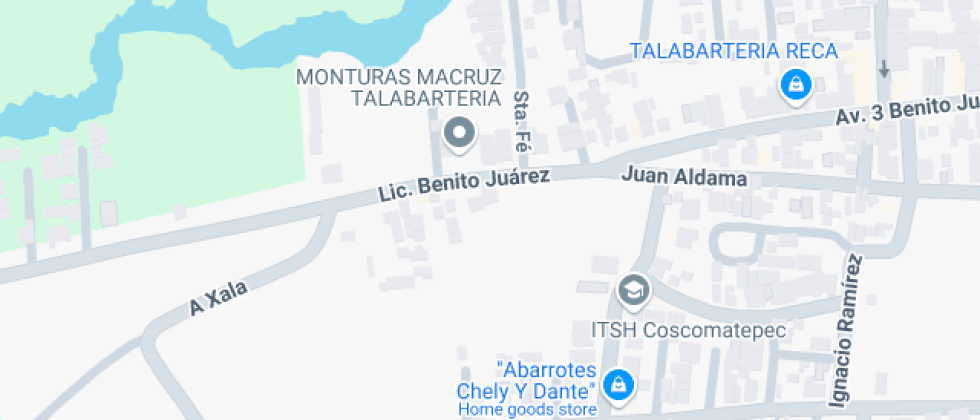The height and width of the screenshot is (420, 980).
Task: Tap the ITSH Coscomatepec school marker
Action: coord(634,291)
